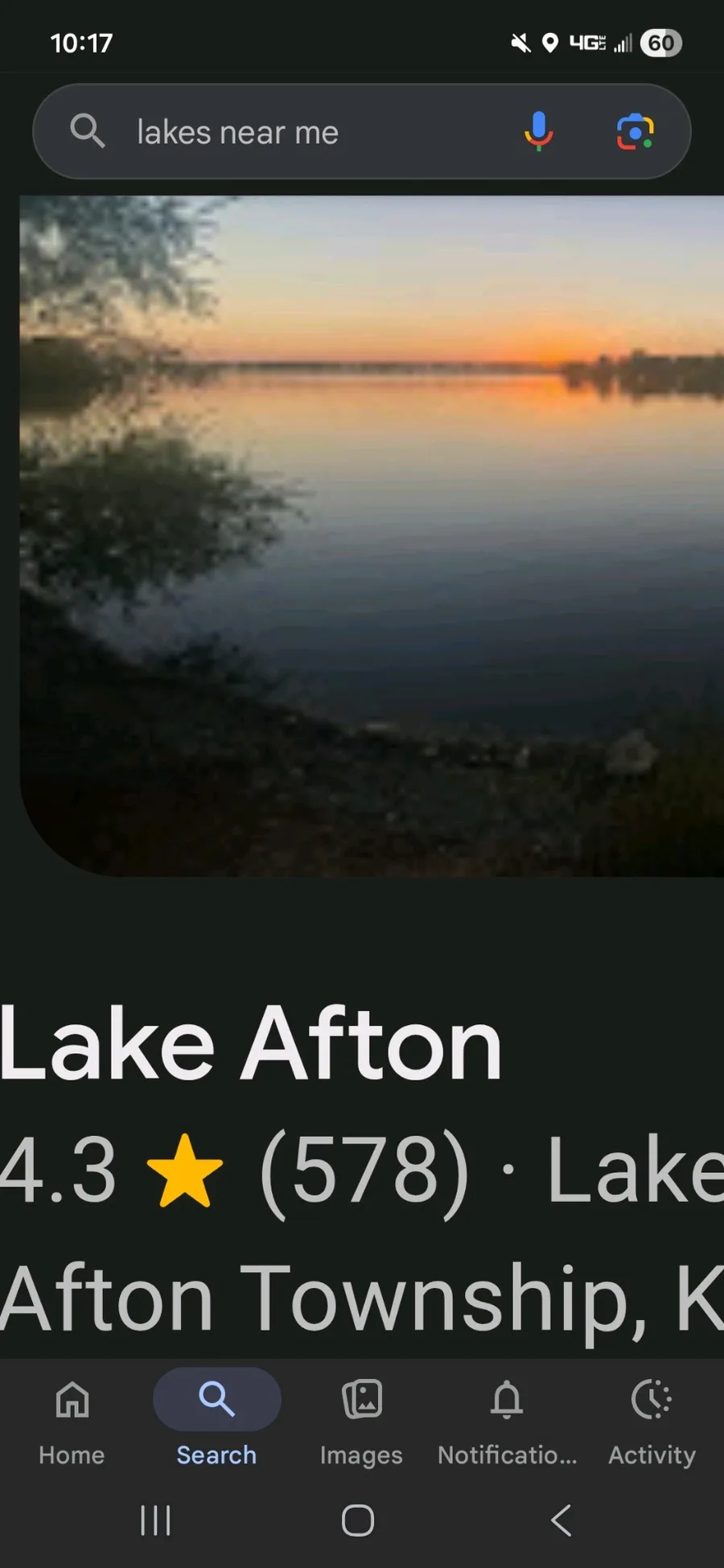This screenshot has width=724, height=1568.
Task: Start voice search with the microphone
Action: click(538, 131)
